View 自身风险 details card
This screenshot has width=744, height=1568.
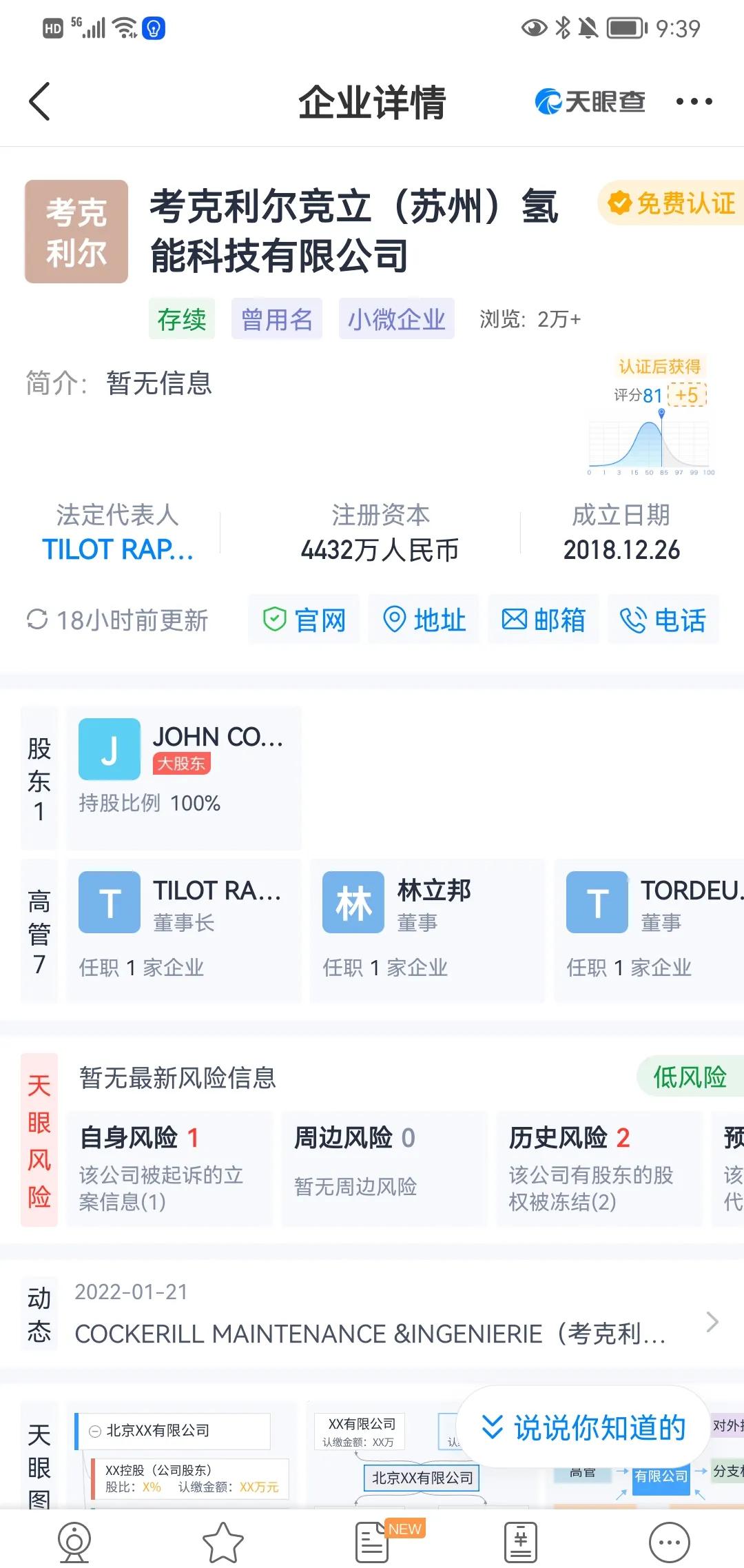pyautogui.click(x=175, y=1169)
